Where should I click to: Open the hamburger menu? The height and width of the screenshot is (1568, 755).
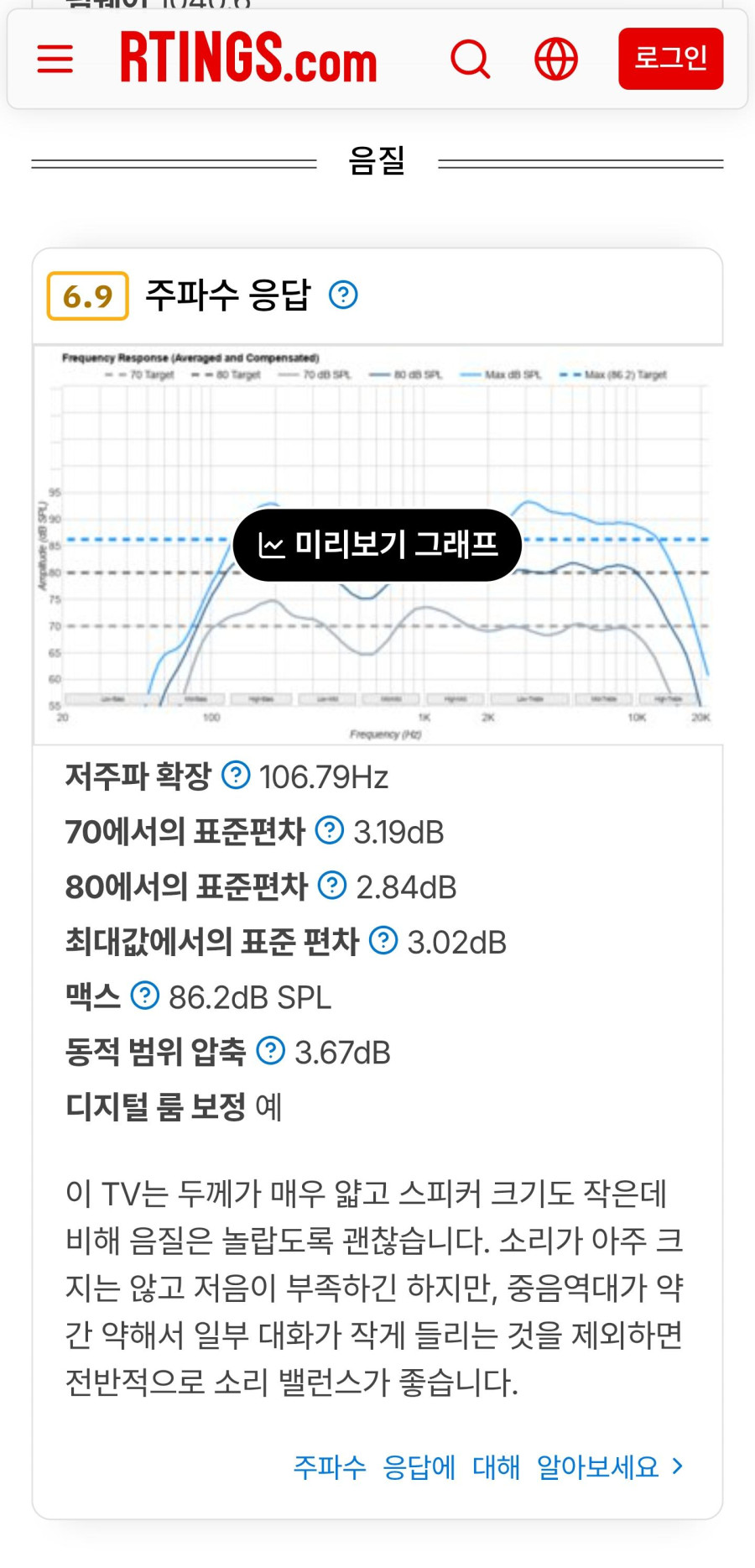click(55, 59)
